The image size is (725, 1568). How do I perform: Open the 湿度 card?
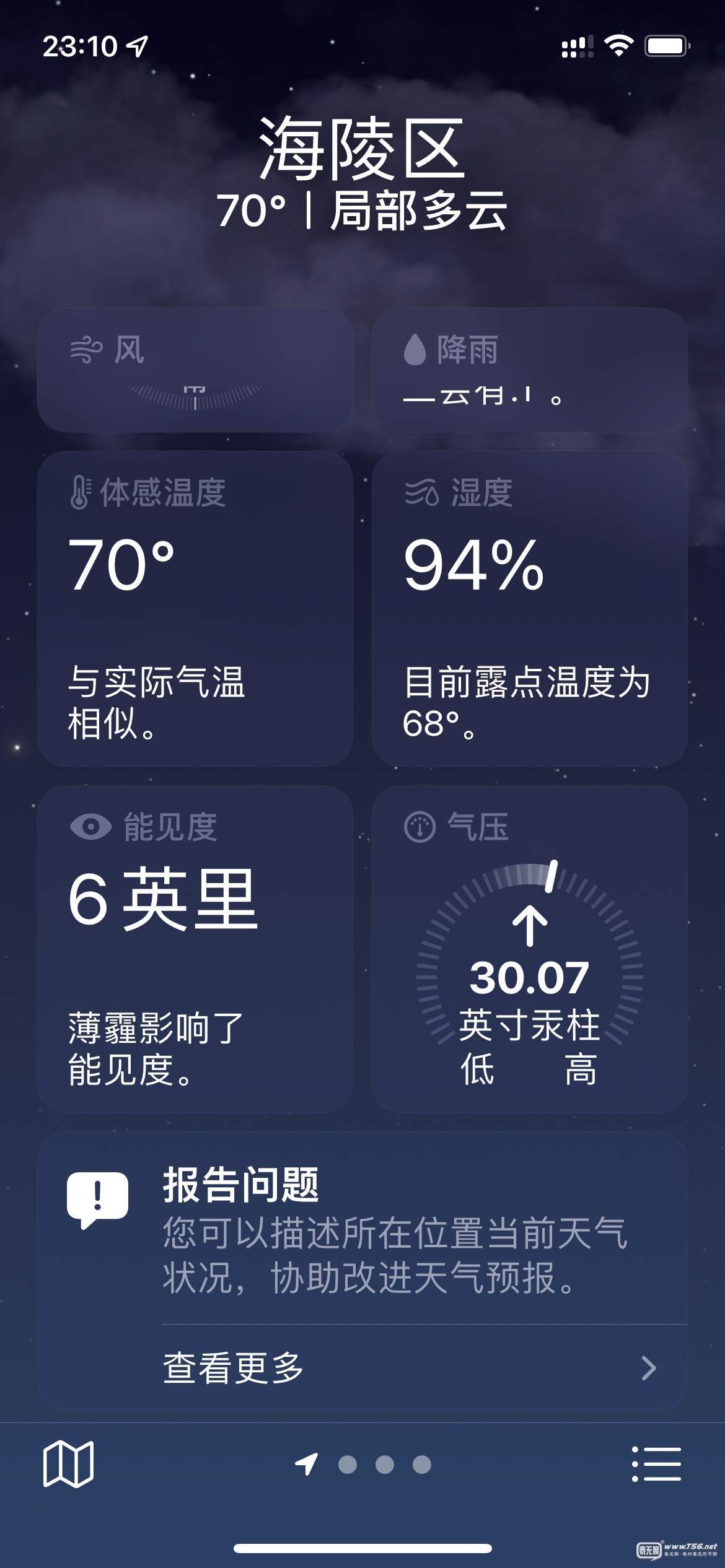point(529,609)
